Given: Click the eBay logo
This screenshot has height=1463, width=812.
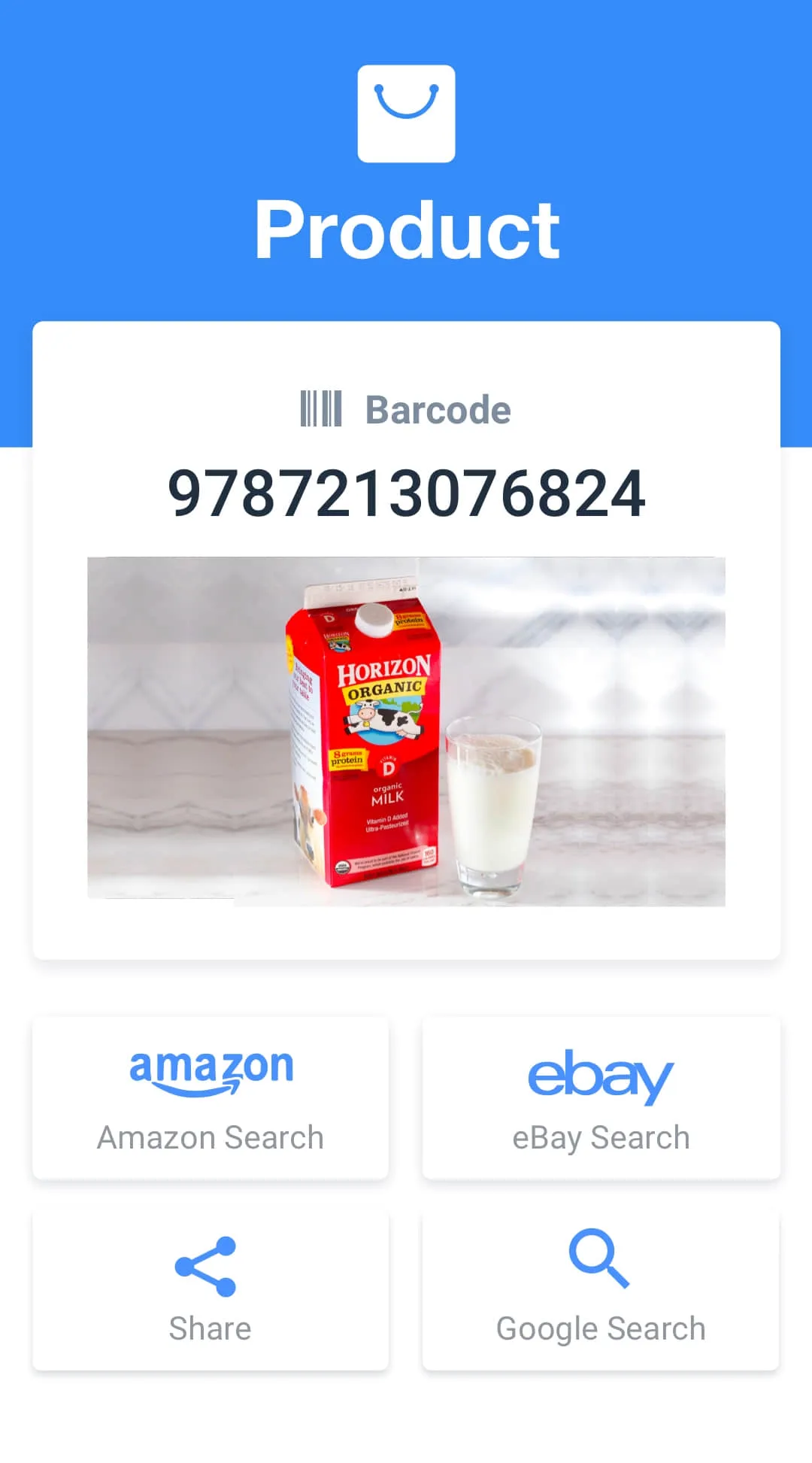Looking at the screenshot, I should point(601,1077).
